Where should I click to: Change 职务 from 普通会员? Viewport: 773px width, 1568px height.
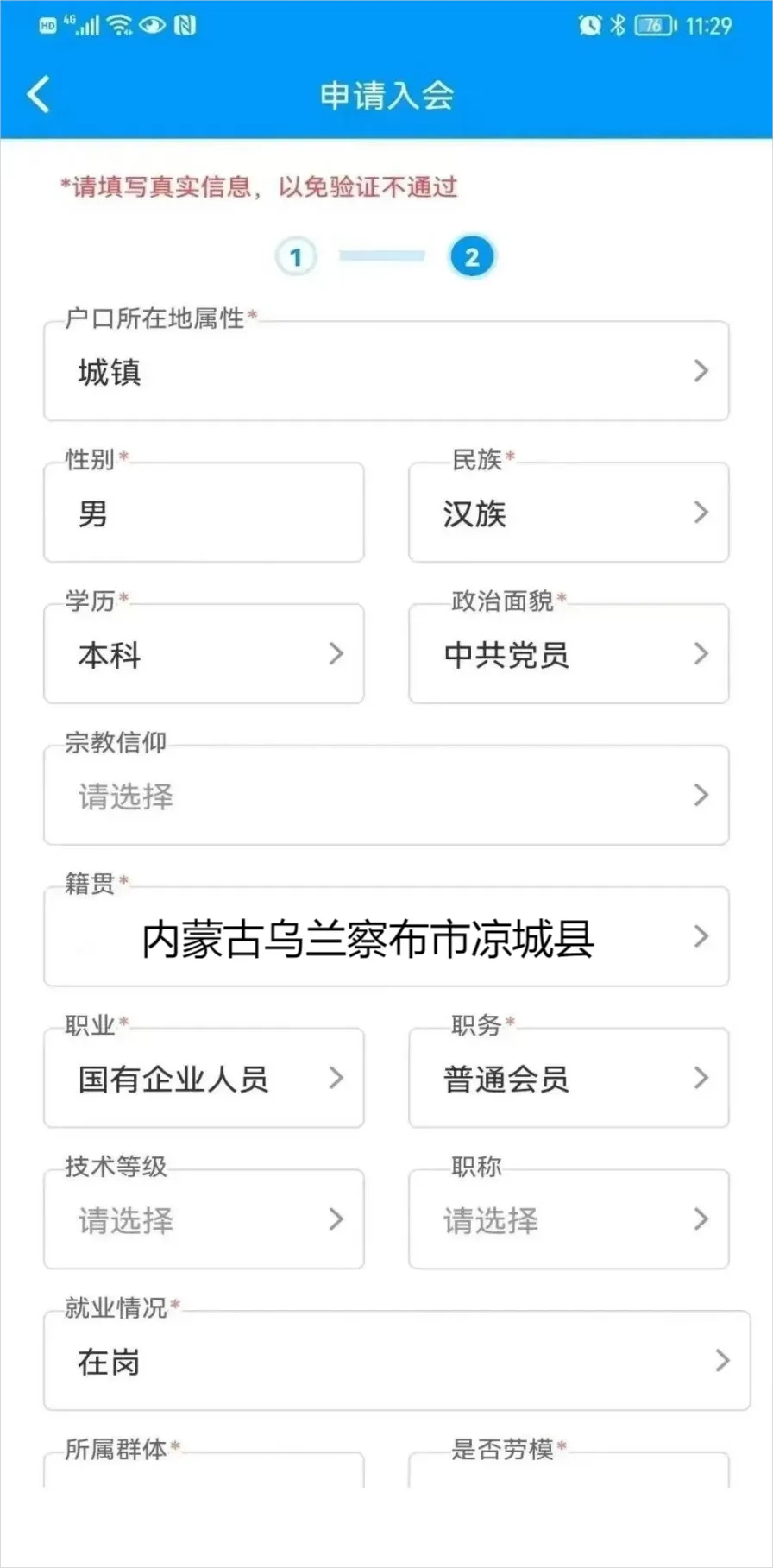(569, 1079)
